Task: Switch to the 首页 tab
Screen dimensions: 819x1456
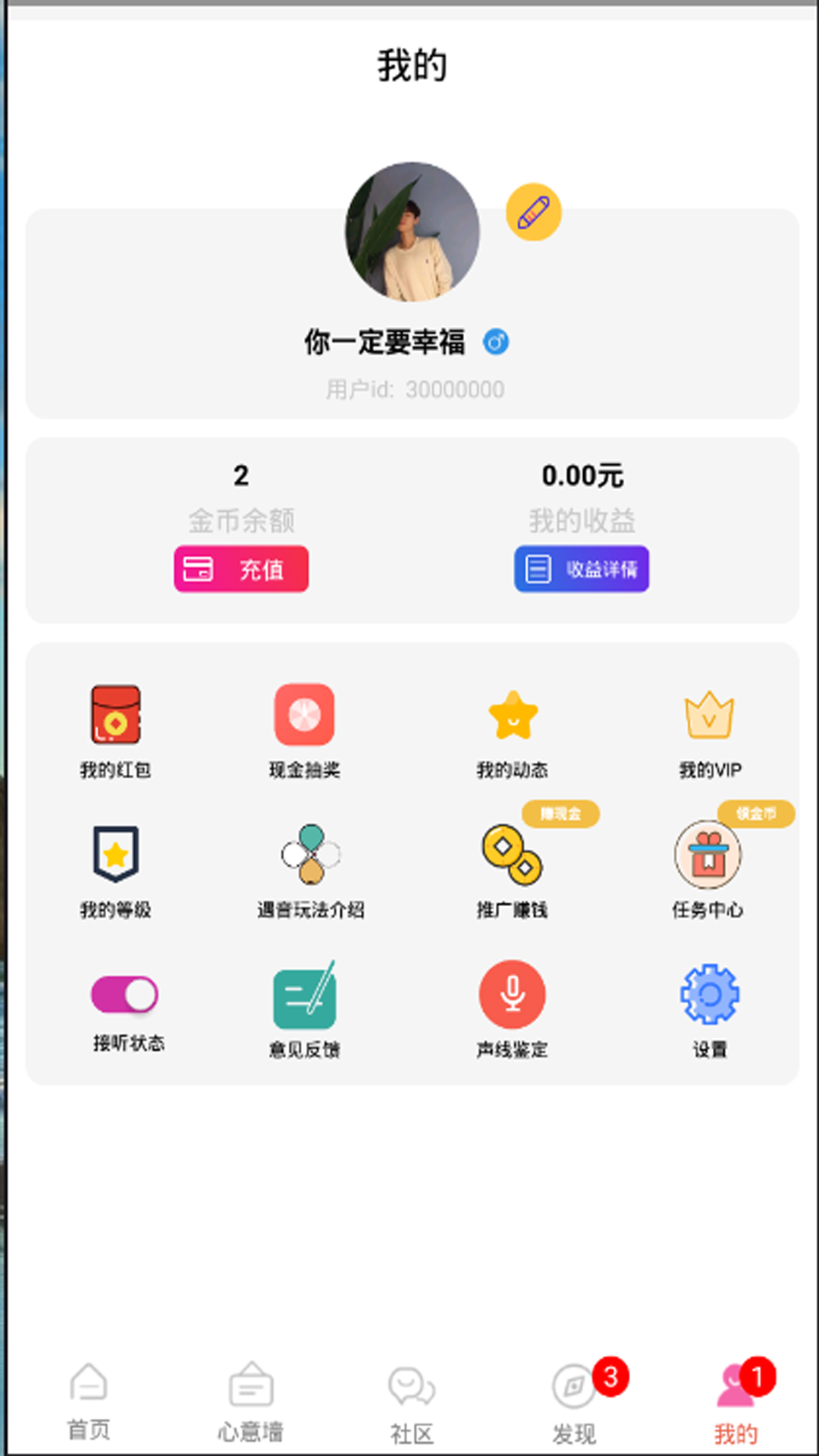Action: [89, 1403]
